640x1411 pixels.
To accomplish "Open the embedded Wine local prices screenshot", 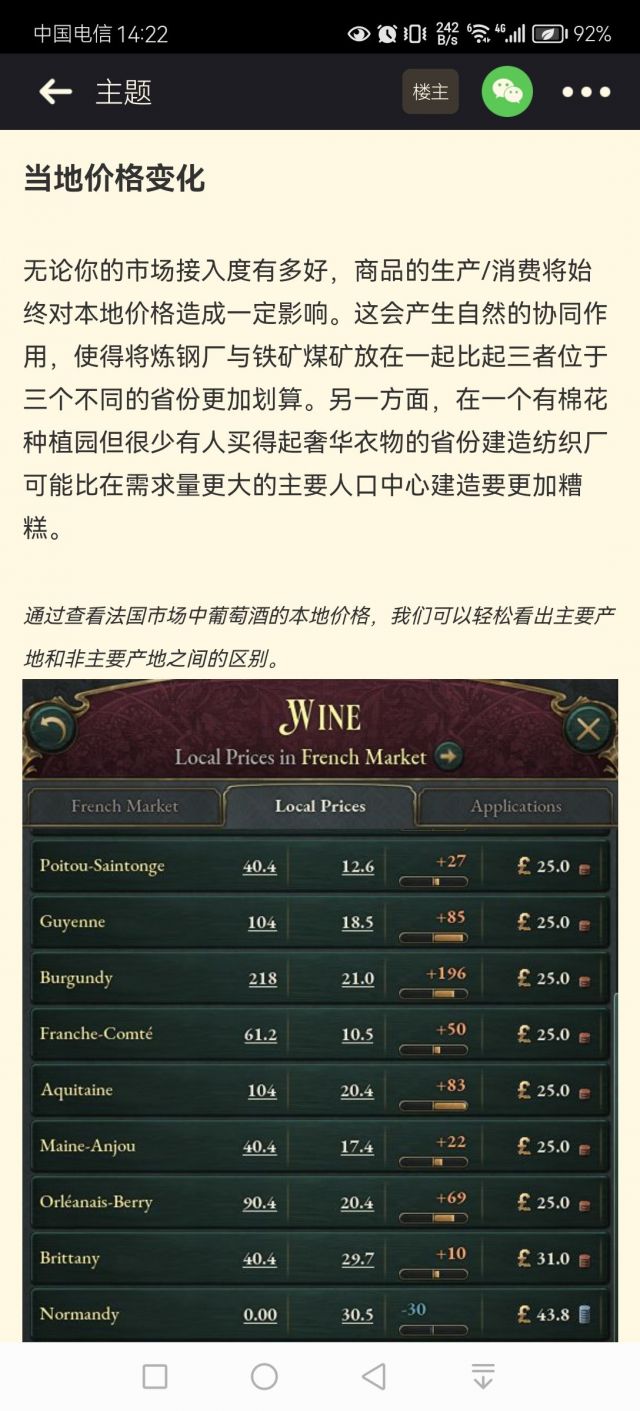I will (x=320, y=1010).
